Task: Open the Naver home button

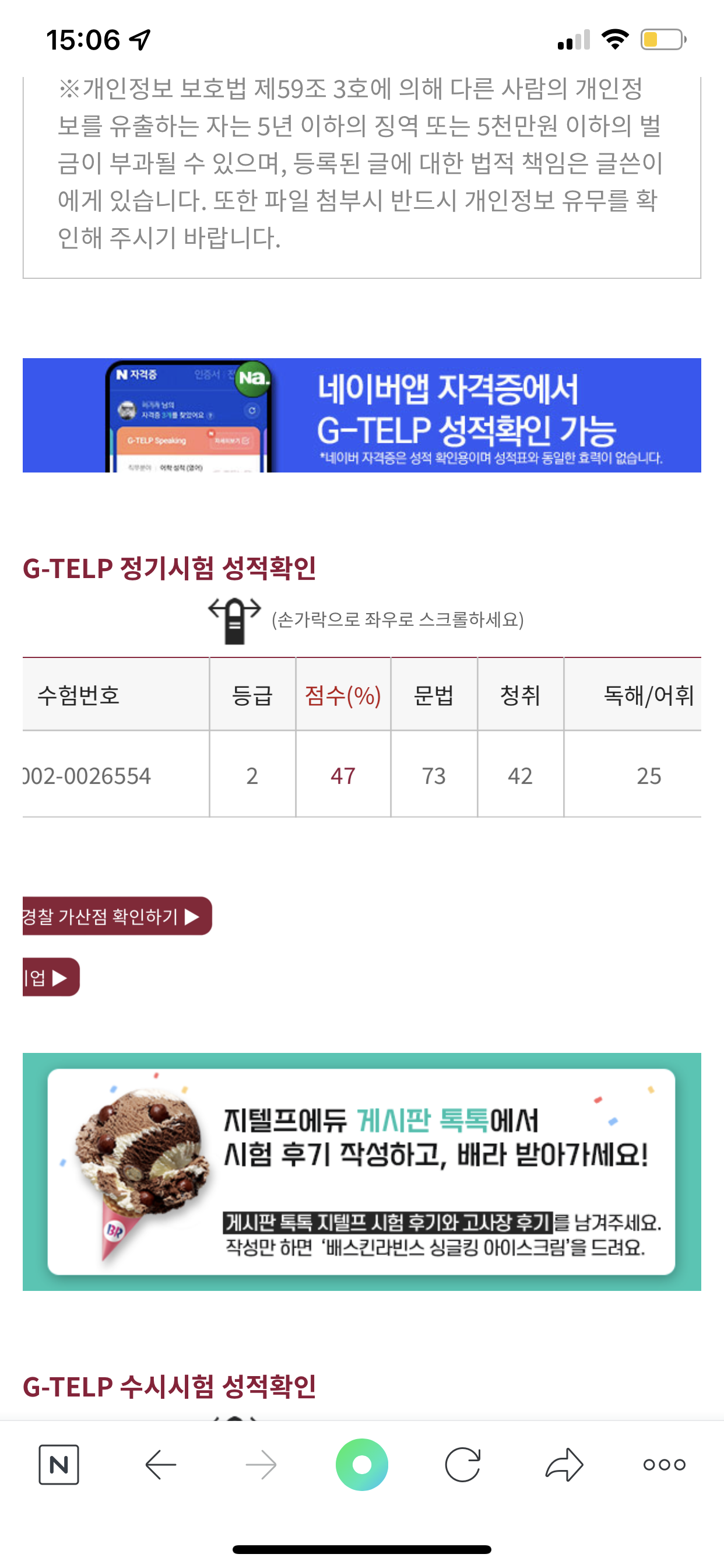Action: 58,1465
